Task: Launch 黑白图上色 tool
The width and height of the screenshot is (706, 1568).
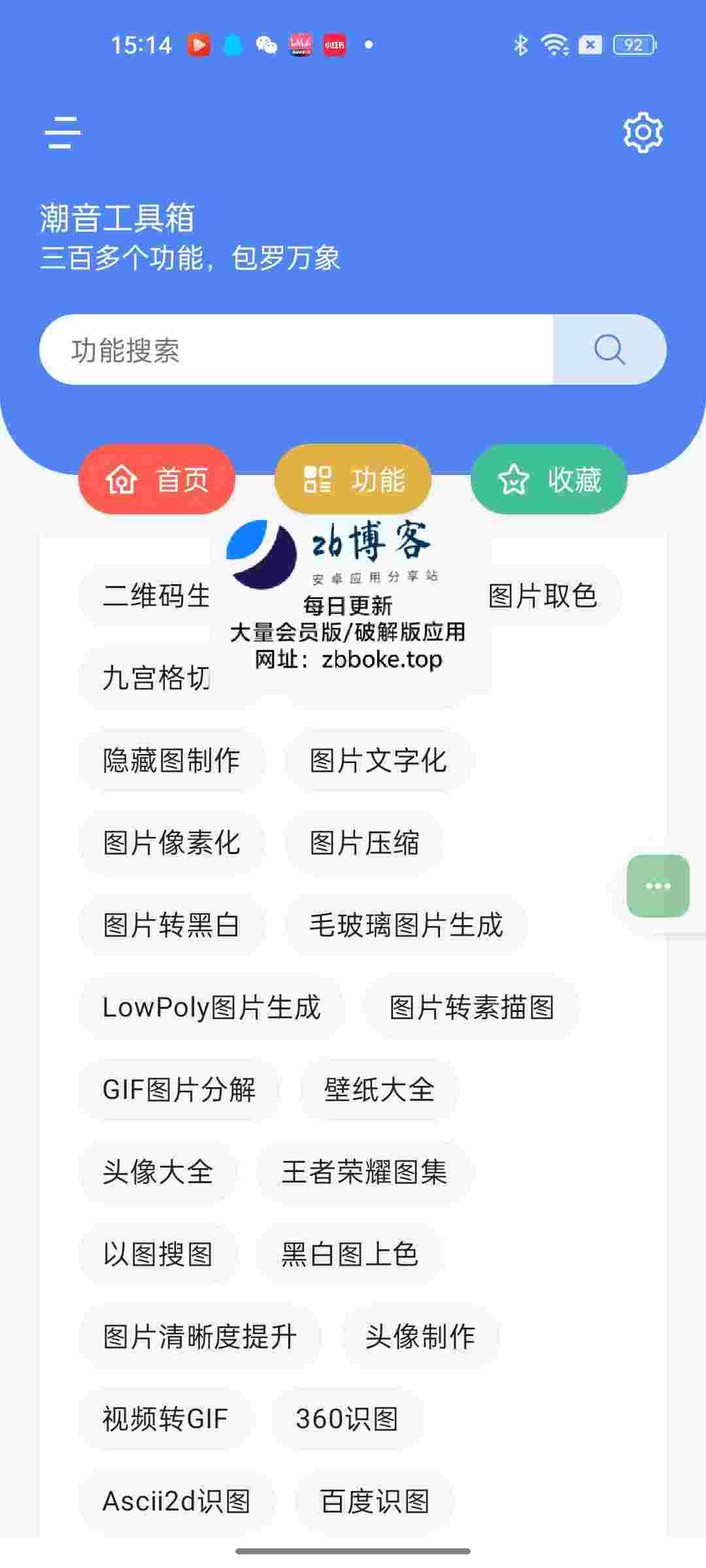Action: pos(350,1254)
